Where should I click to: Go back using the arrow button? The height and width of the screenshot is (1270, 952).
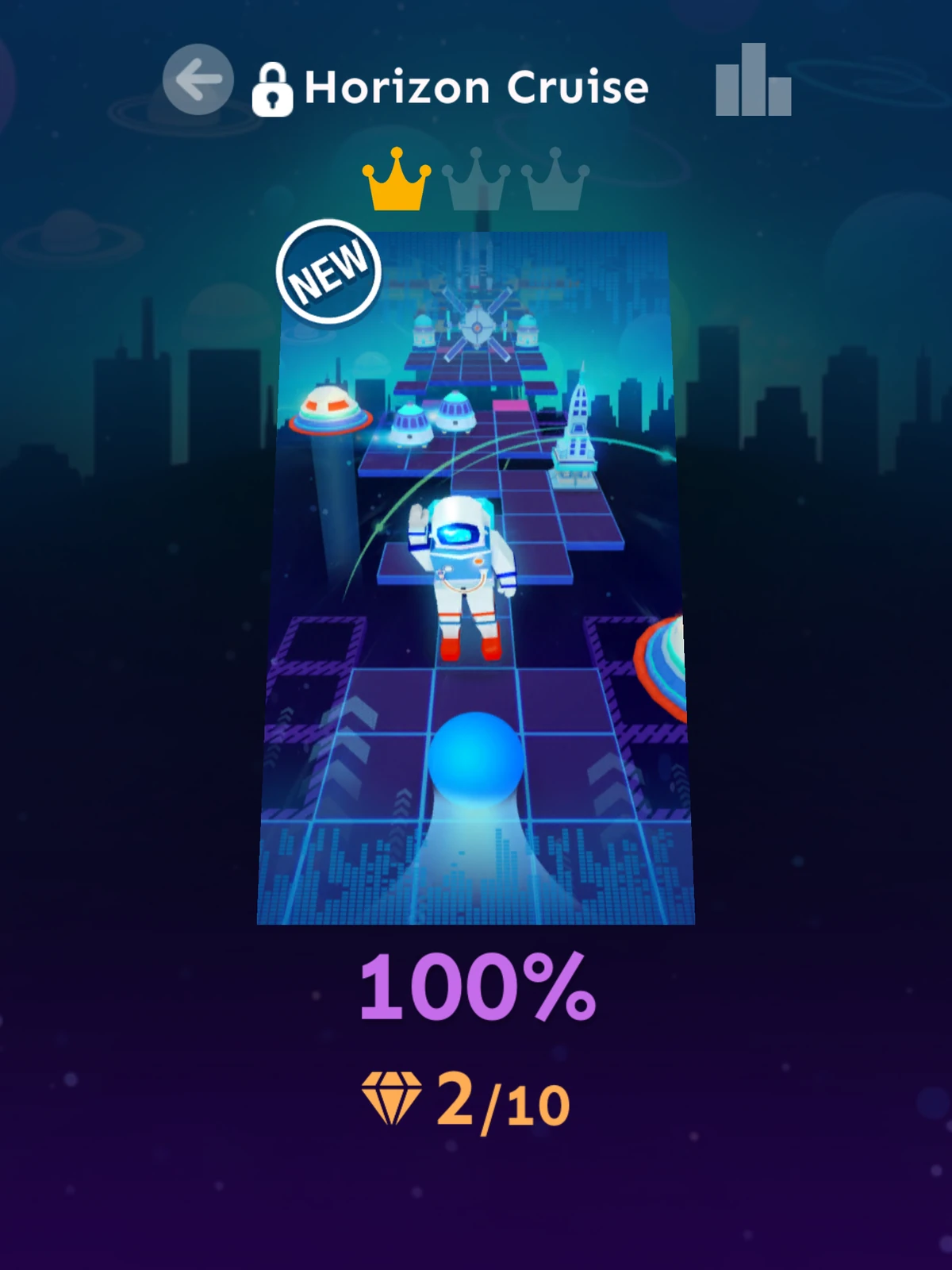198,79
